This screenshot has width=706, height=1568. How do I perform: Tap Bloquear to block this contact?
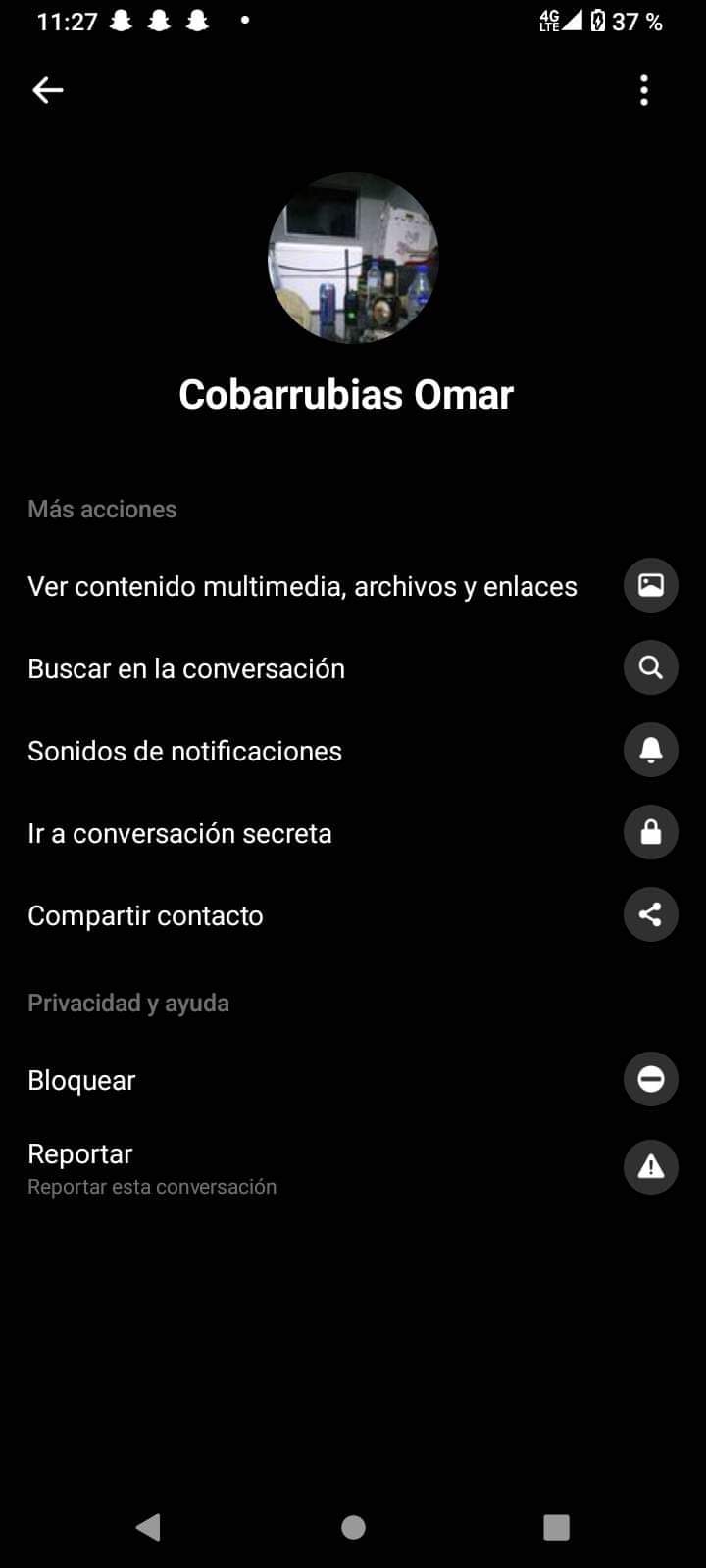click(x=81, y=1080)
